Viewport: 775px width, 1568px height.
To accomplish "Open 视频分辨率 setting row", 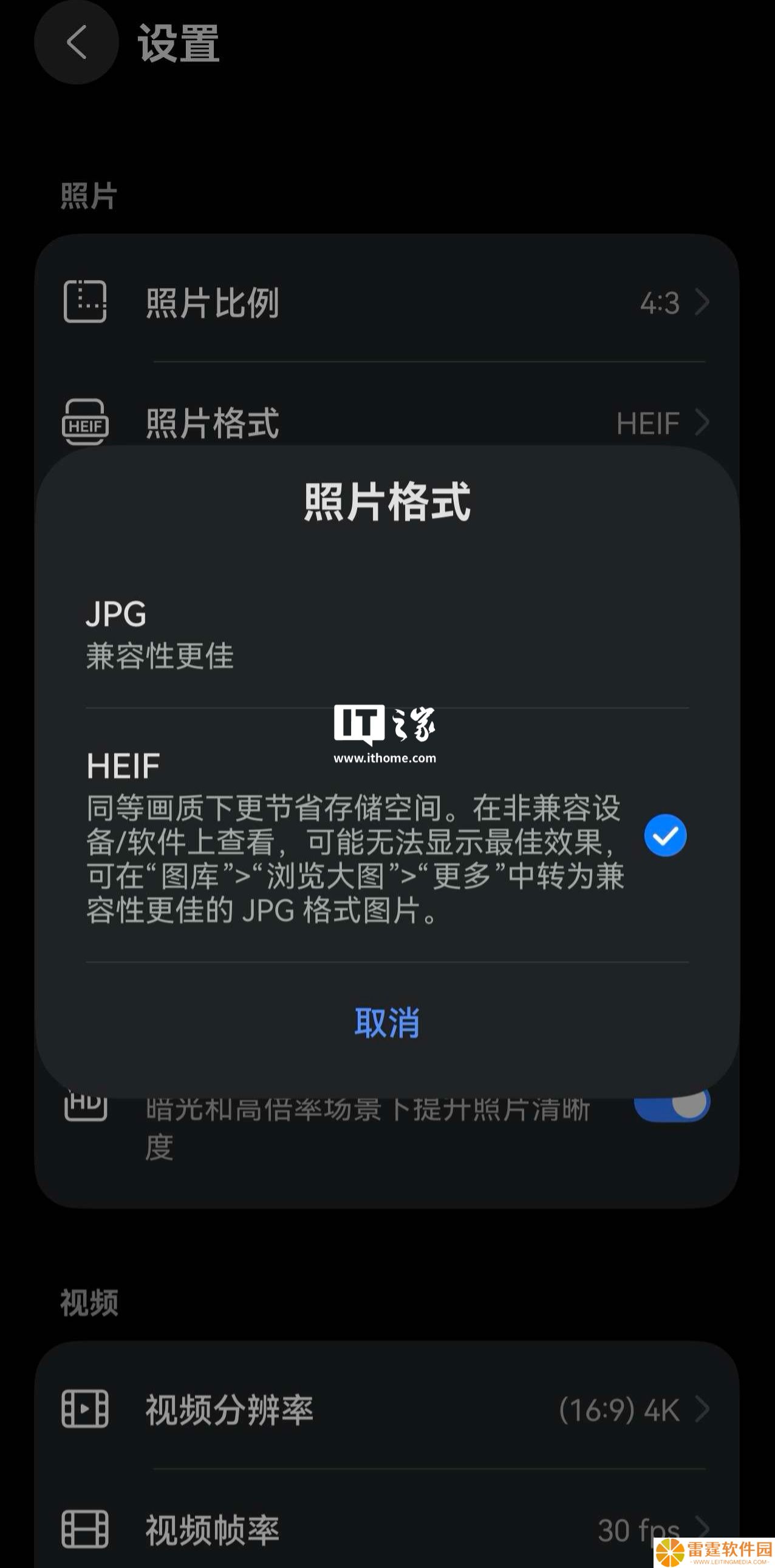I will click(387, 1409).
